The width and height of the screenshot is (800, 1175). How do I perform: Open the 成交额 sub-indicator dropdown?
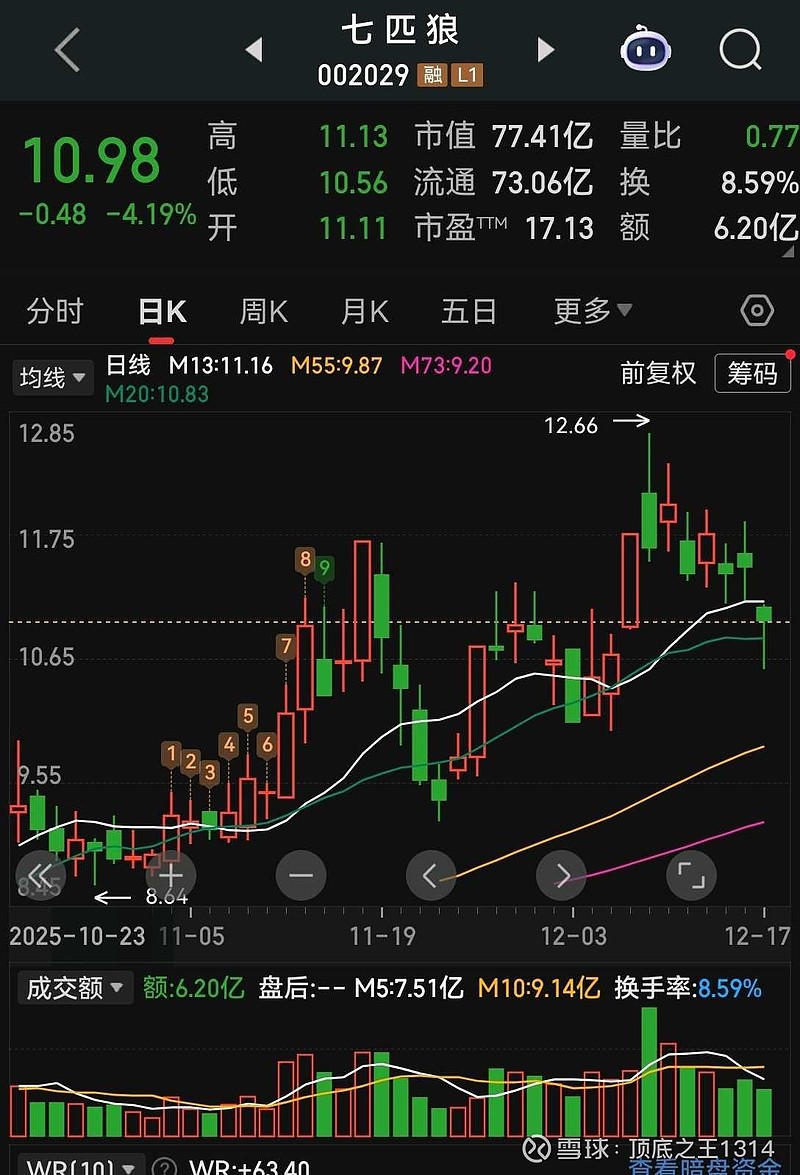tap(75, 988)
